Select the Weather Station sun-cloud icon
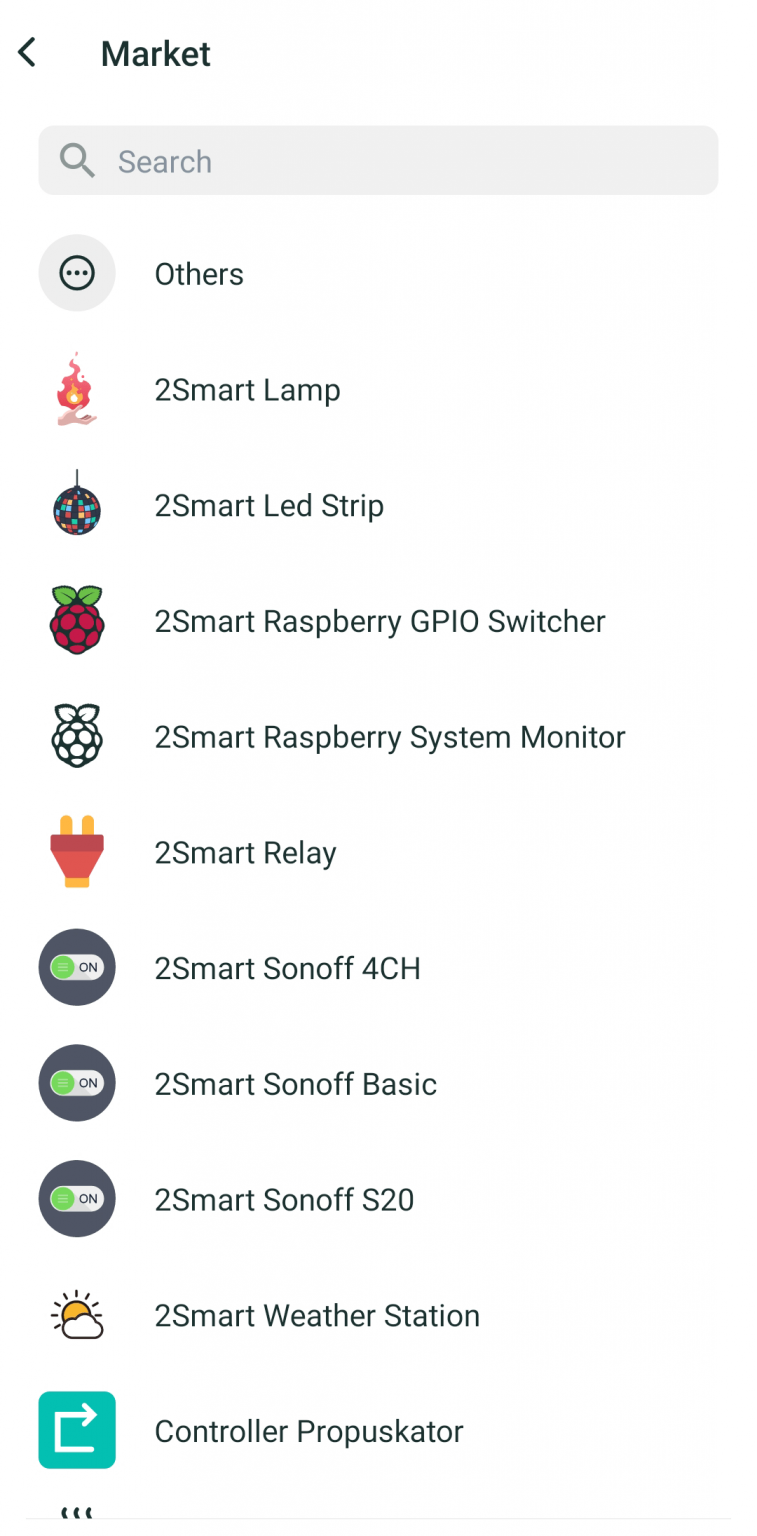The image size is (757, 1536). [x=77, y=1315]
